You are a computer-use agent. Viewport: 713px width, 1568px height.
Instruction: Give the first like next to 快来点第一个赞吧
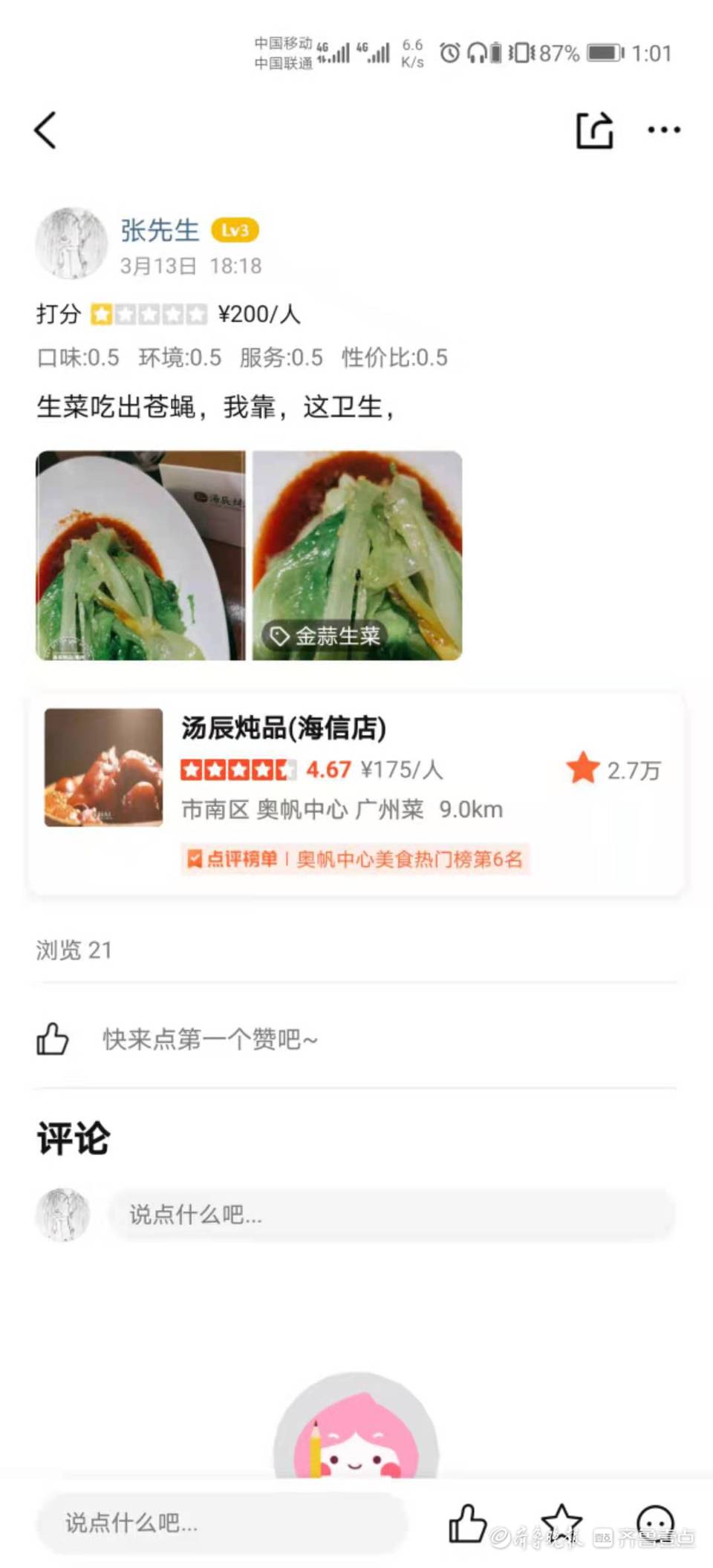pos(53,1039)
